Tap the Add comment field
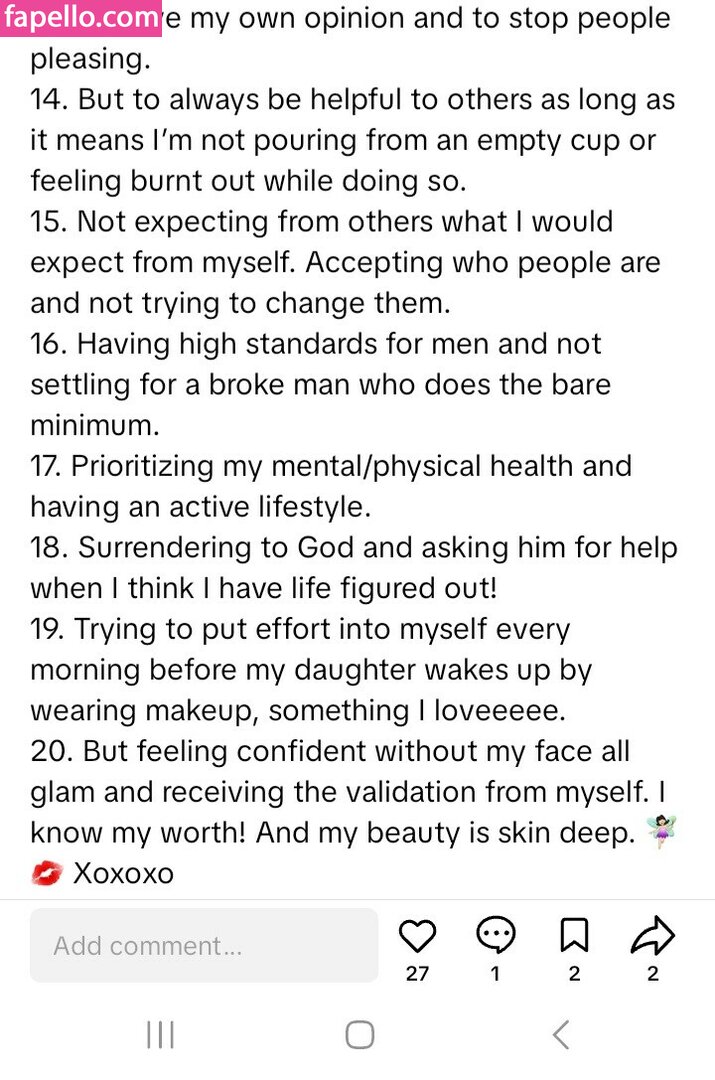Viewport: 715px width, 1080px height. coord(204,945)
